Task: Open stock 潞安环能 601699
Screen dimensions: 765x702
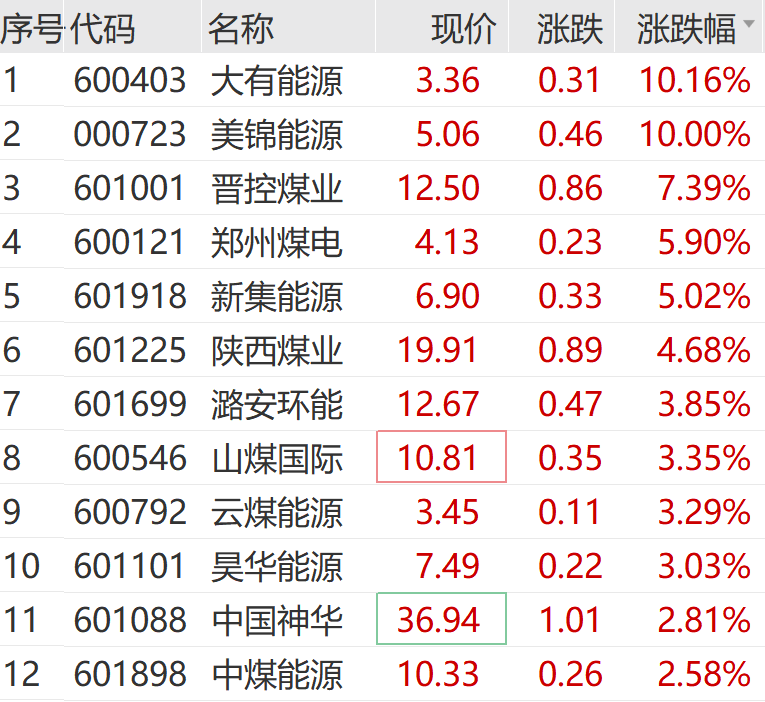Action: pyautogui.click(x=277, y=404)
